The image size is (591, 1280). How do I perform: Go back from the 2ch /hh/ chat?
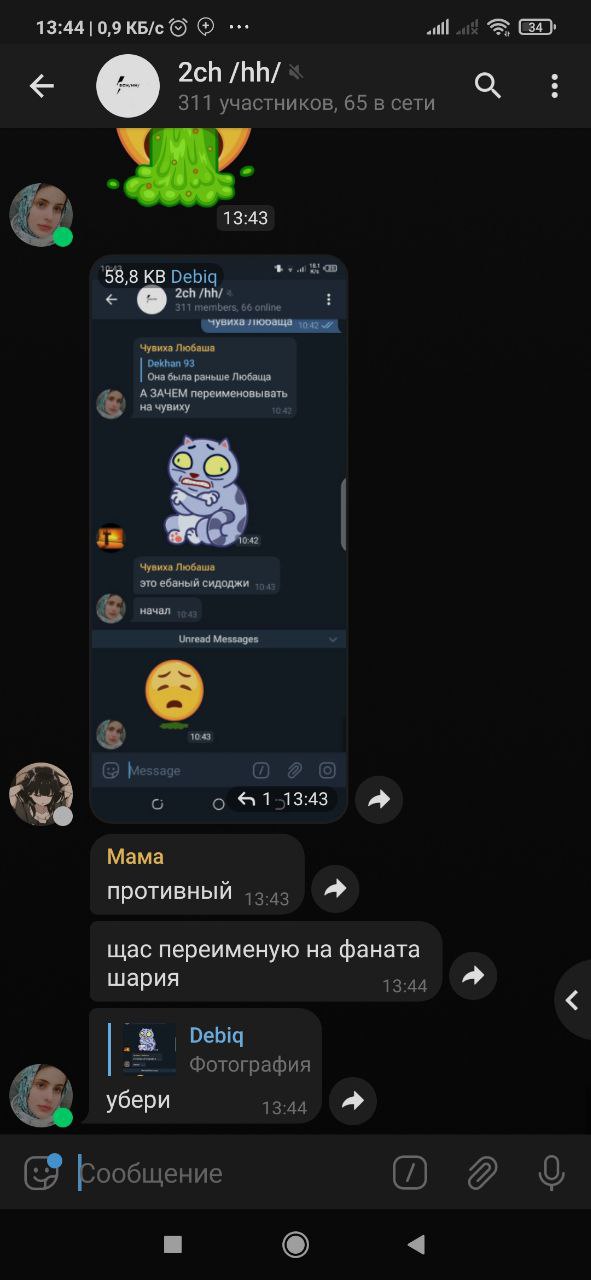(x=41, y=86)
